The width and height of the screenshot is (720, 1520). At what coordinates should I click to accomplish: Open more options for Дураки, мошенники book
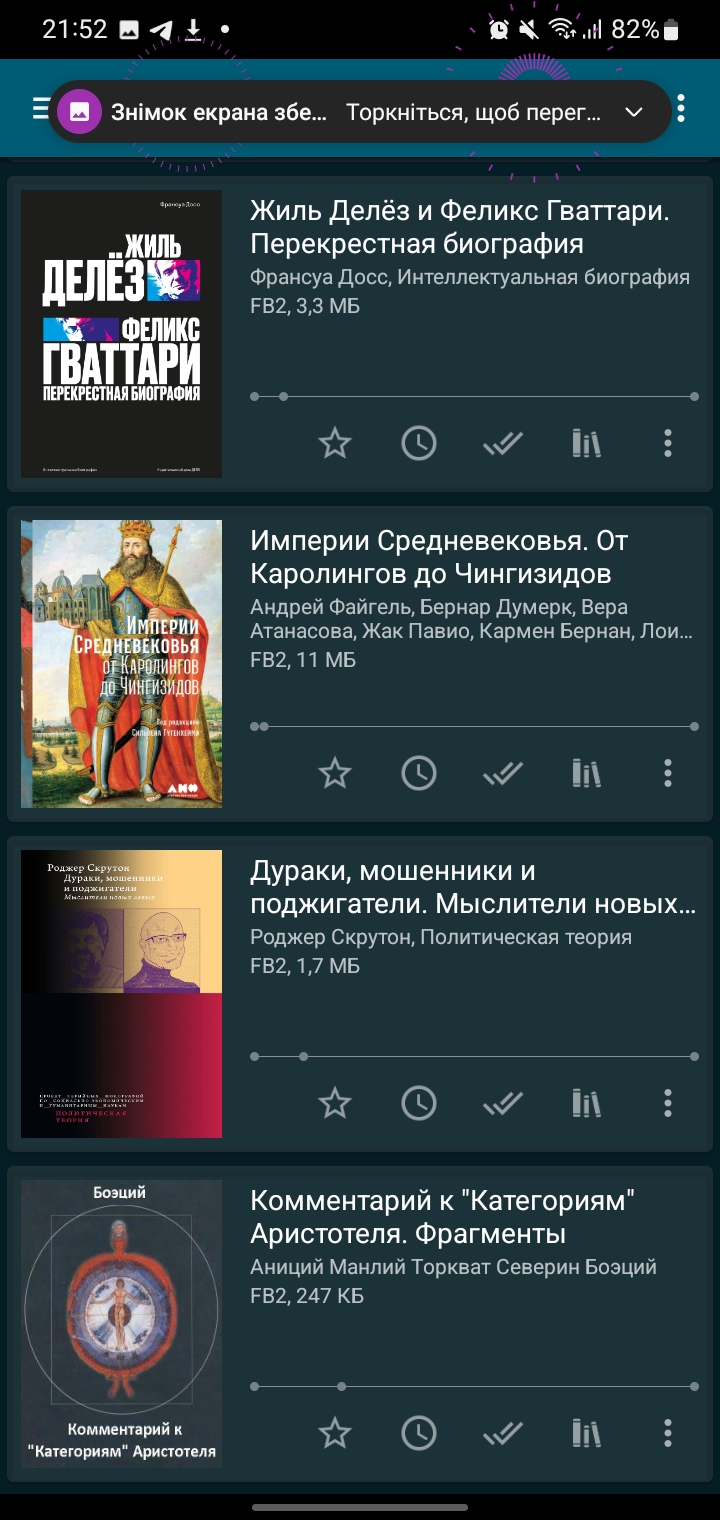coord(668,1103)
